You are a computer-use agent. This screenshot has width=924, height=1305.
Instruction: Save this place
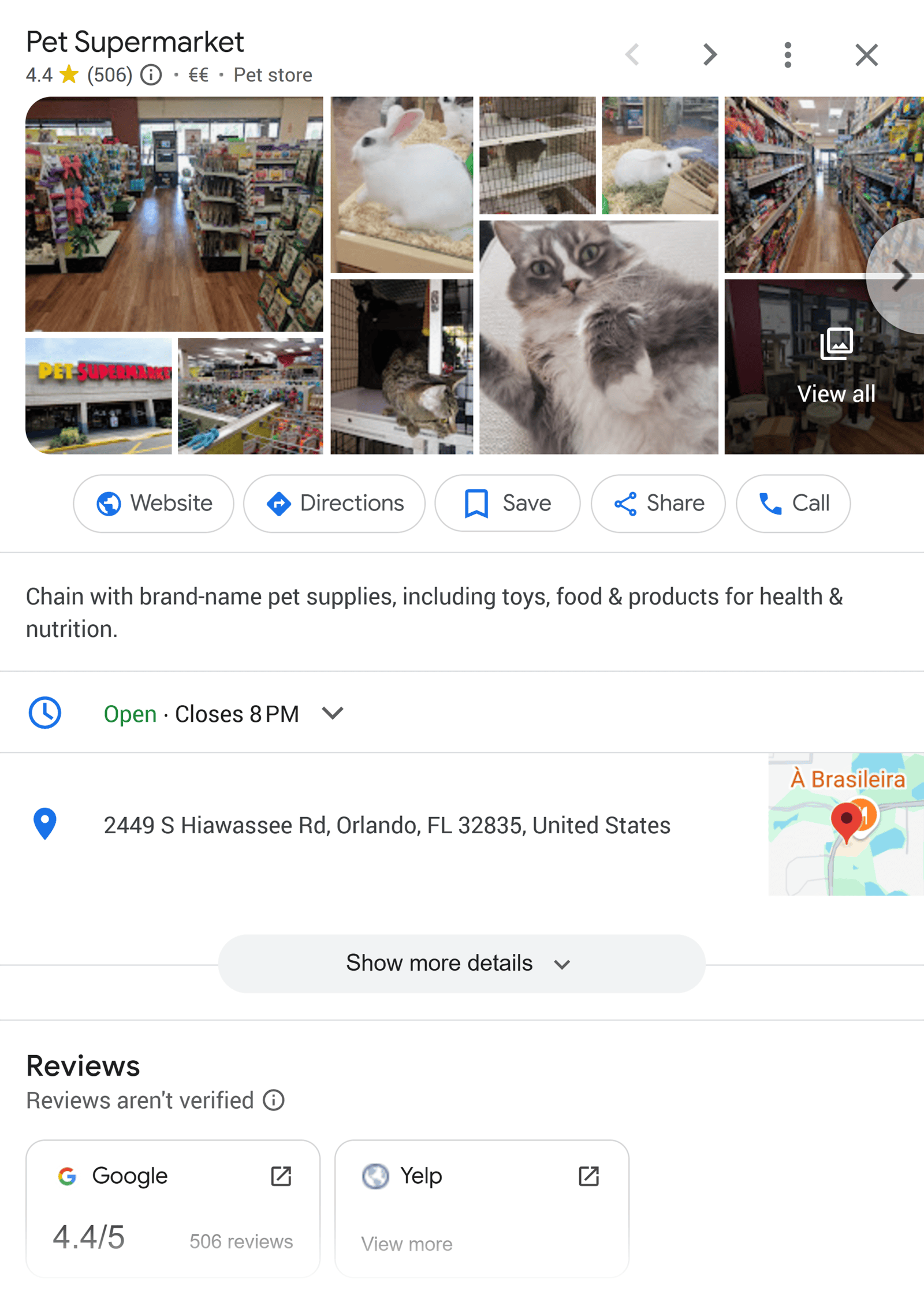pyautogui.click(x=507, y=503)
